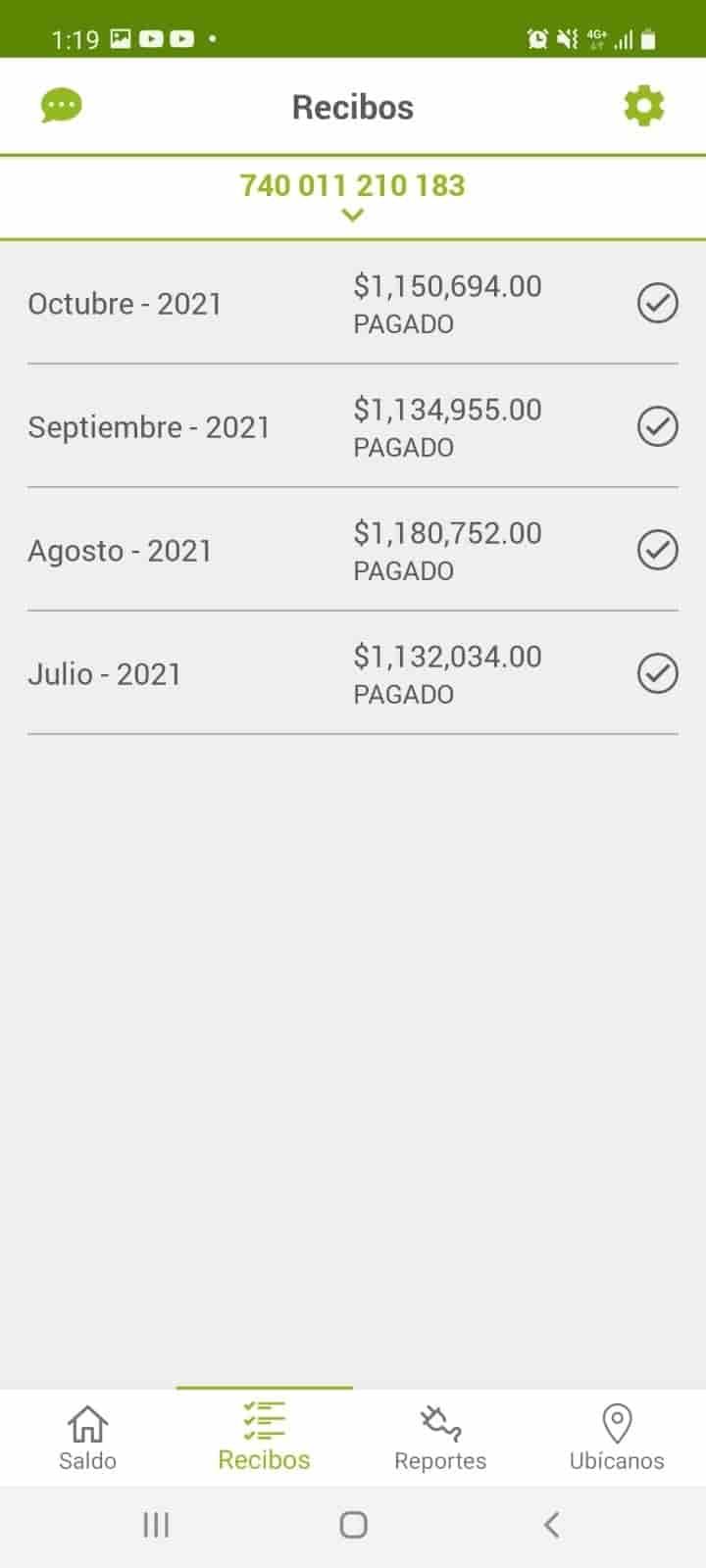Open the chat messages icon
Viewport: 706px width, 1568px height.
tap(61, 106)
